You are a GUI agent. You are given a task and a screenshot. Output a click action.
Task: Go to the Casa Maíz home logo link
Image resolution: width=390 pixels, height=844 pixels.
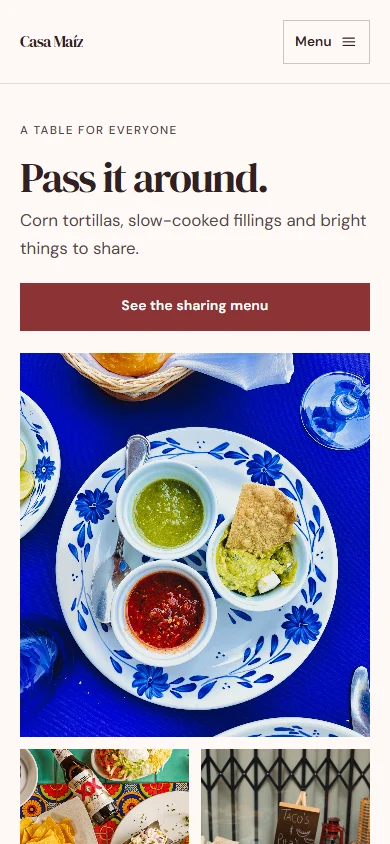tap(52, 42)
